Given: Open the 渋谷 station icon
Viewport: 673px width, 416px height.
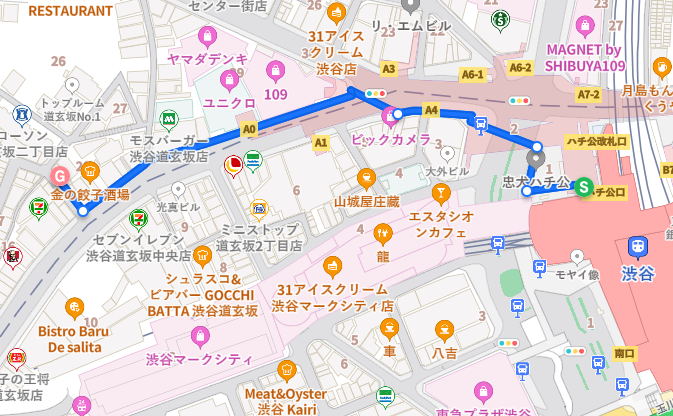Looking at the screenshot, I should click(x=636, y=246).
